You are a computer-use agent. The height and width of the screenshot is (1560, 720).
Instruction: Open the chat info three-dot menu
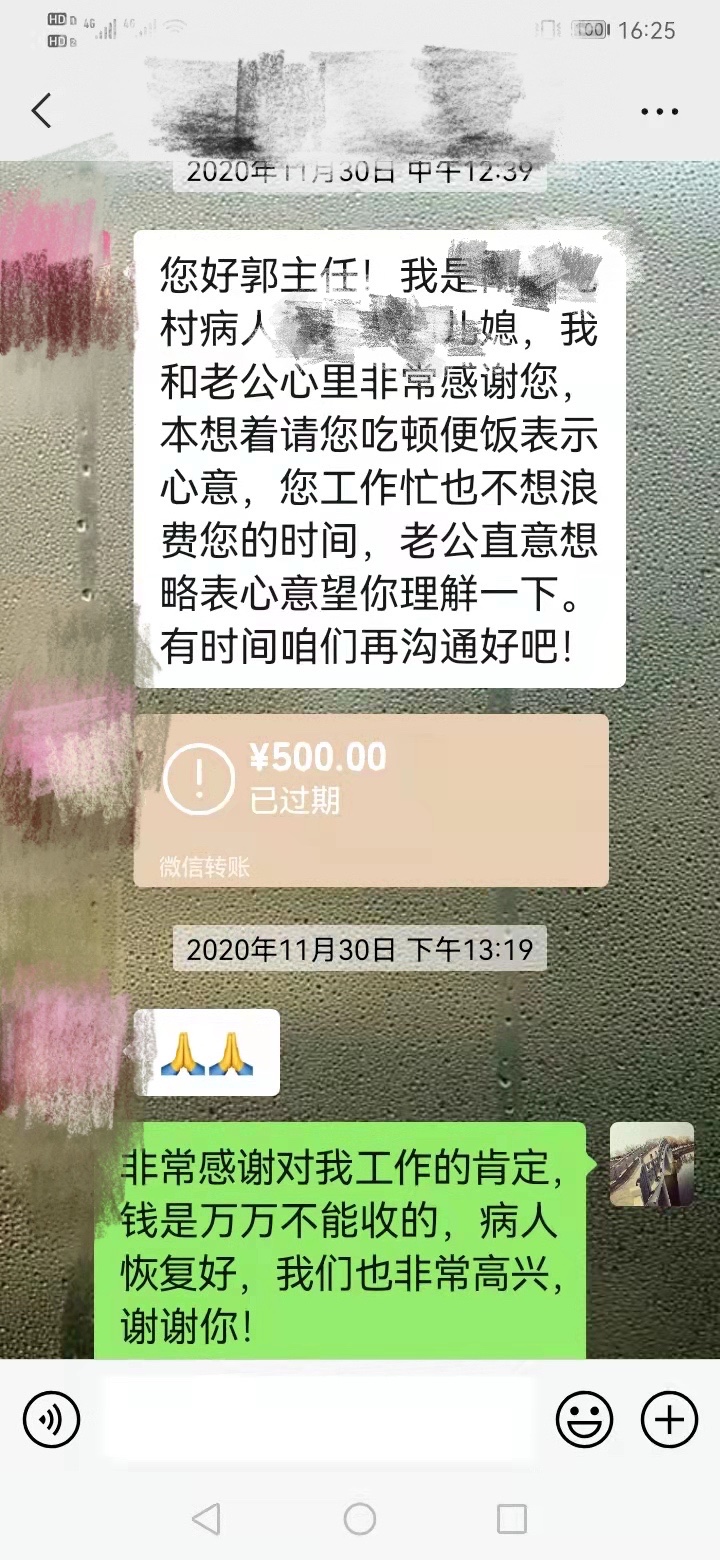pos(659,111)
